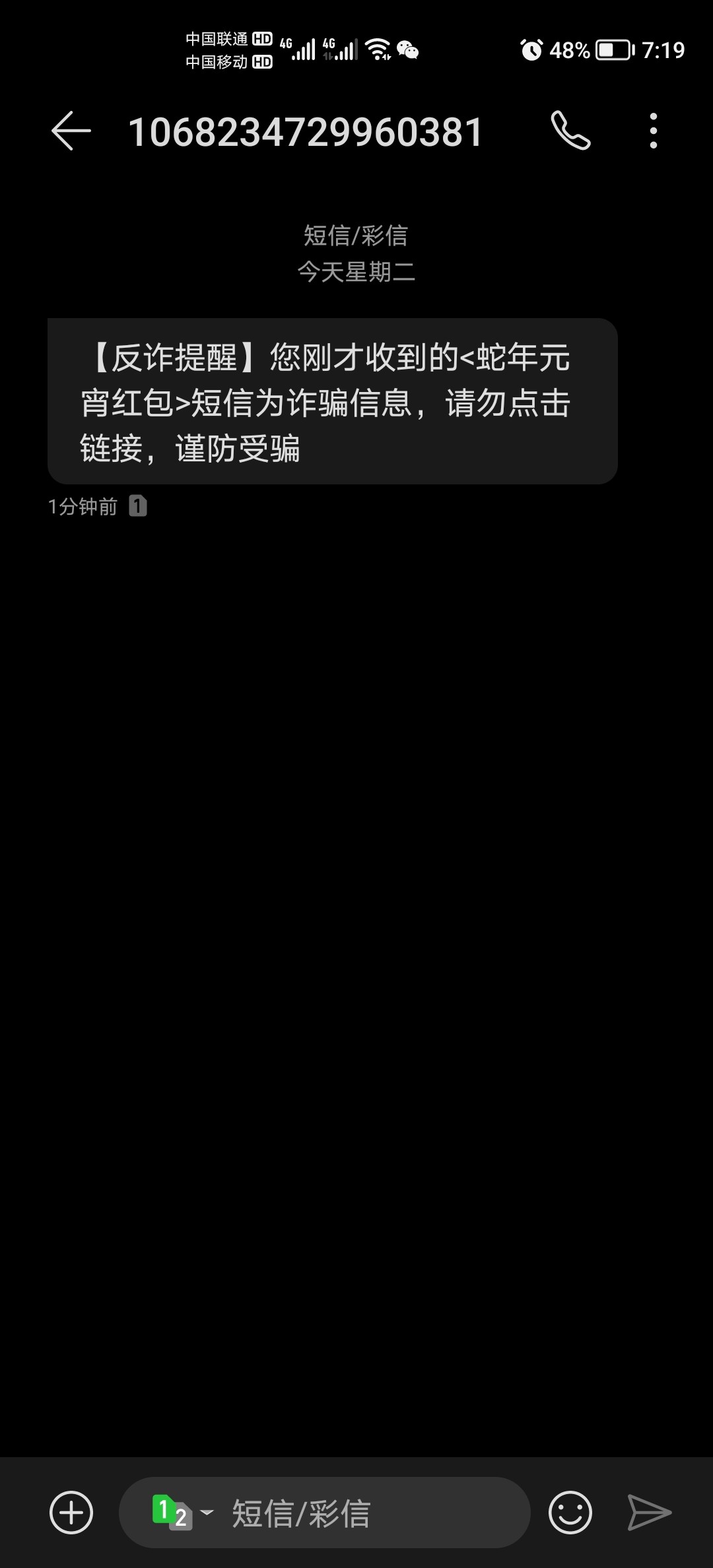Switch the SIM card selector
713x1568 pixels.
183,1512
